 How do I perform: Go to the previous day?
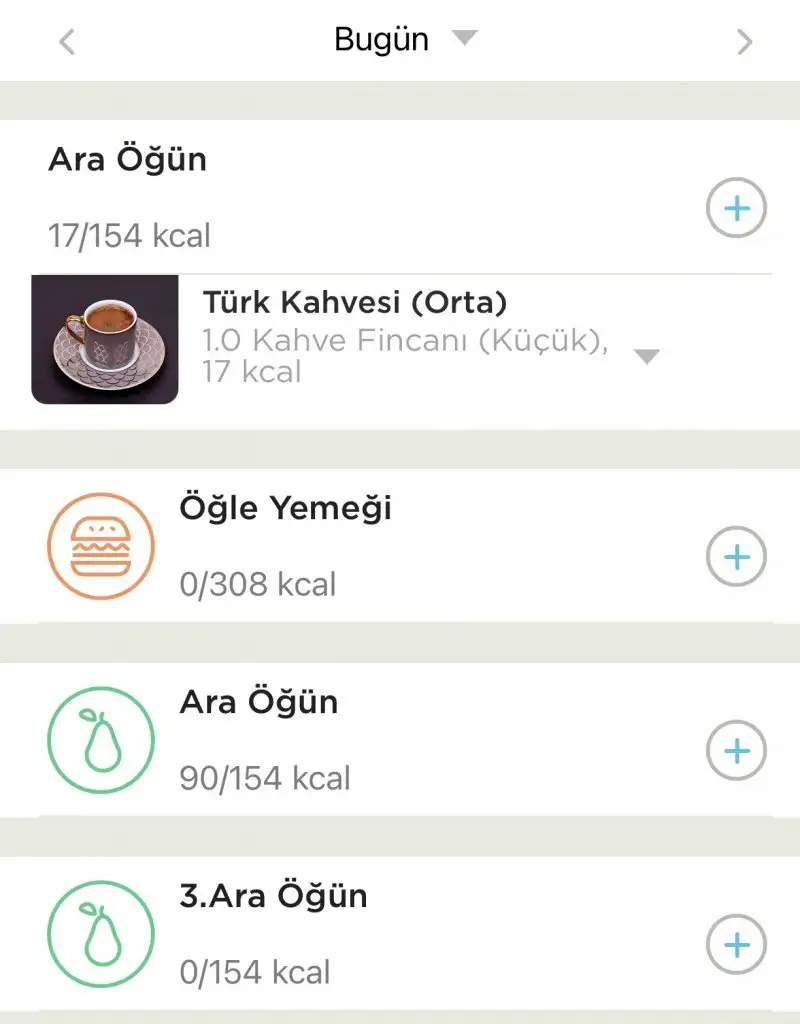click(67, 42)
